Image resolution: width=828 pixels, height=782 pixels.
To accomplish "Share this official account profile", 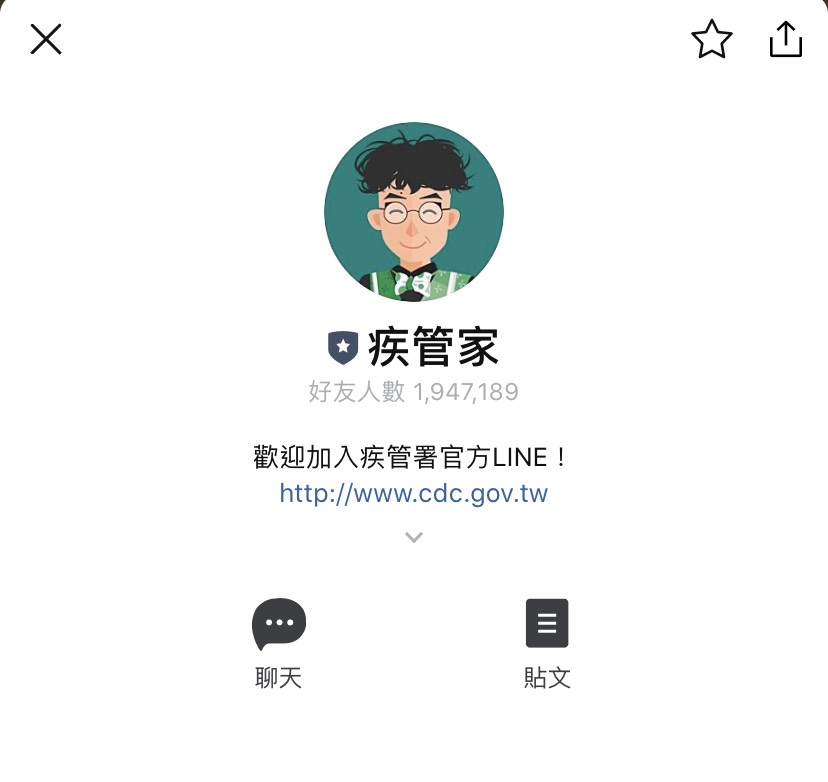I will point(785,39).
